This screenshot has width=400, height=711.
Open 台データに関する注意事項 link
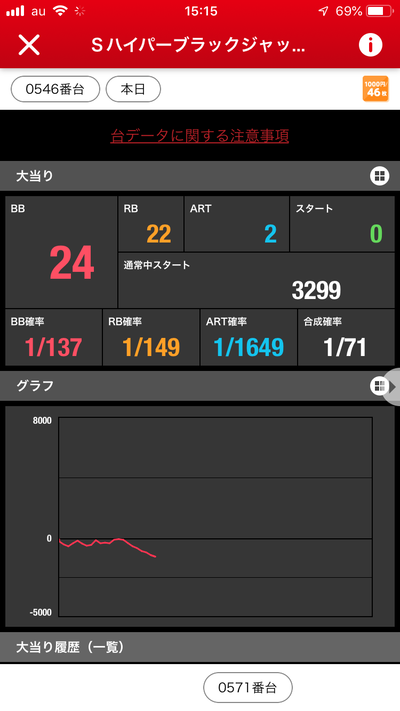click(x=200, y=136)
